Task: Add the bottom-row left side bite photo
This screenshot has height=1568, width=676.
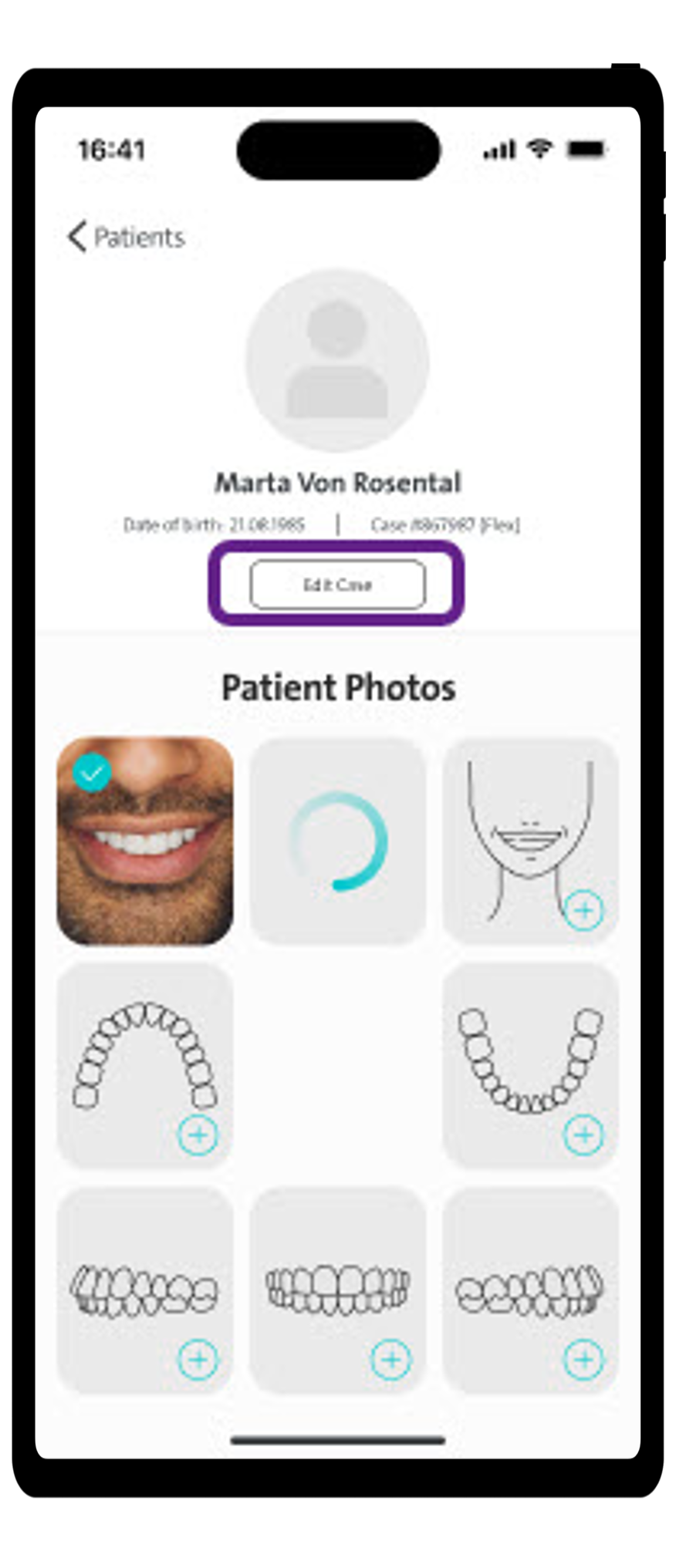Action: pyautogui.click(x=198, y=1359)
